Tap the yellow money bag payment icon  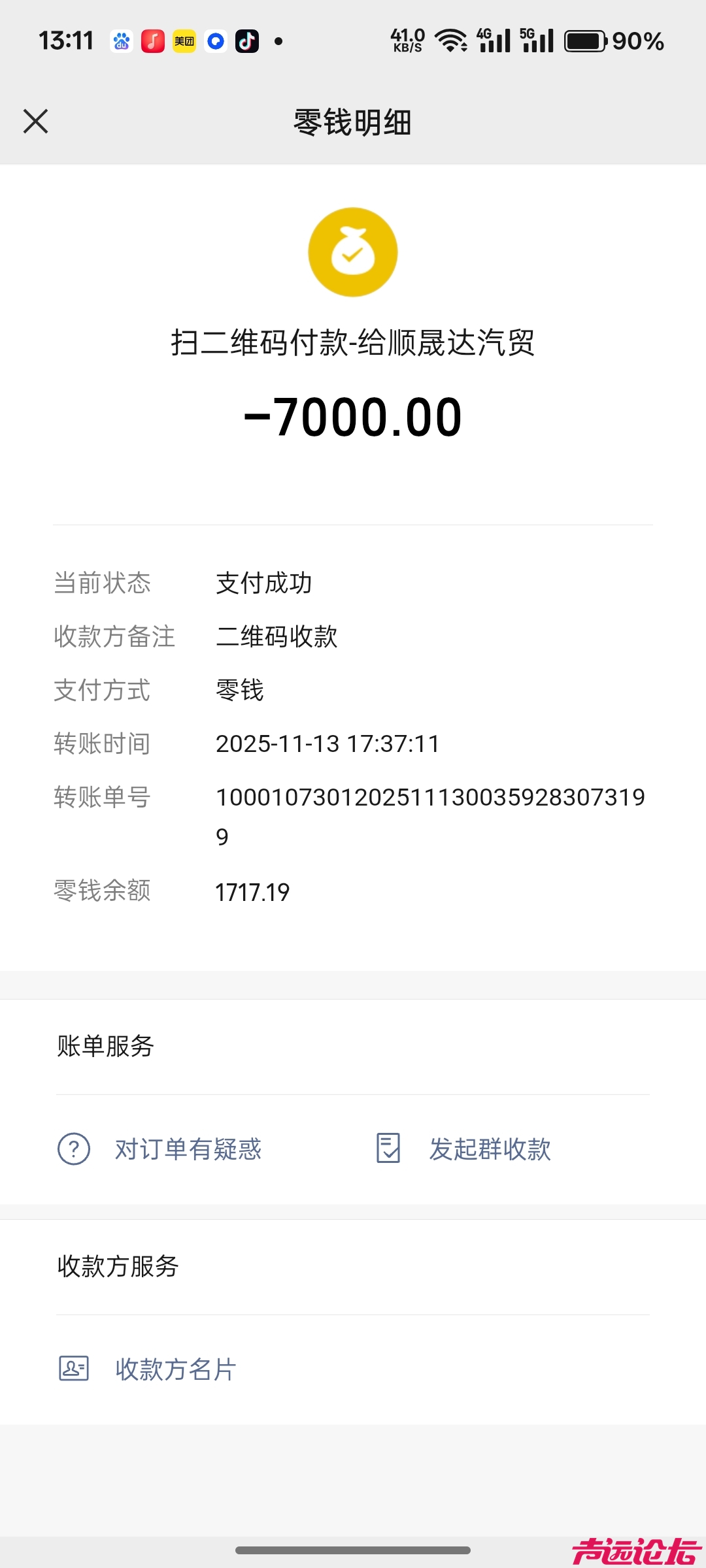tap(352, 252)
